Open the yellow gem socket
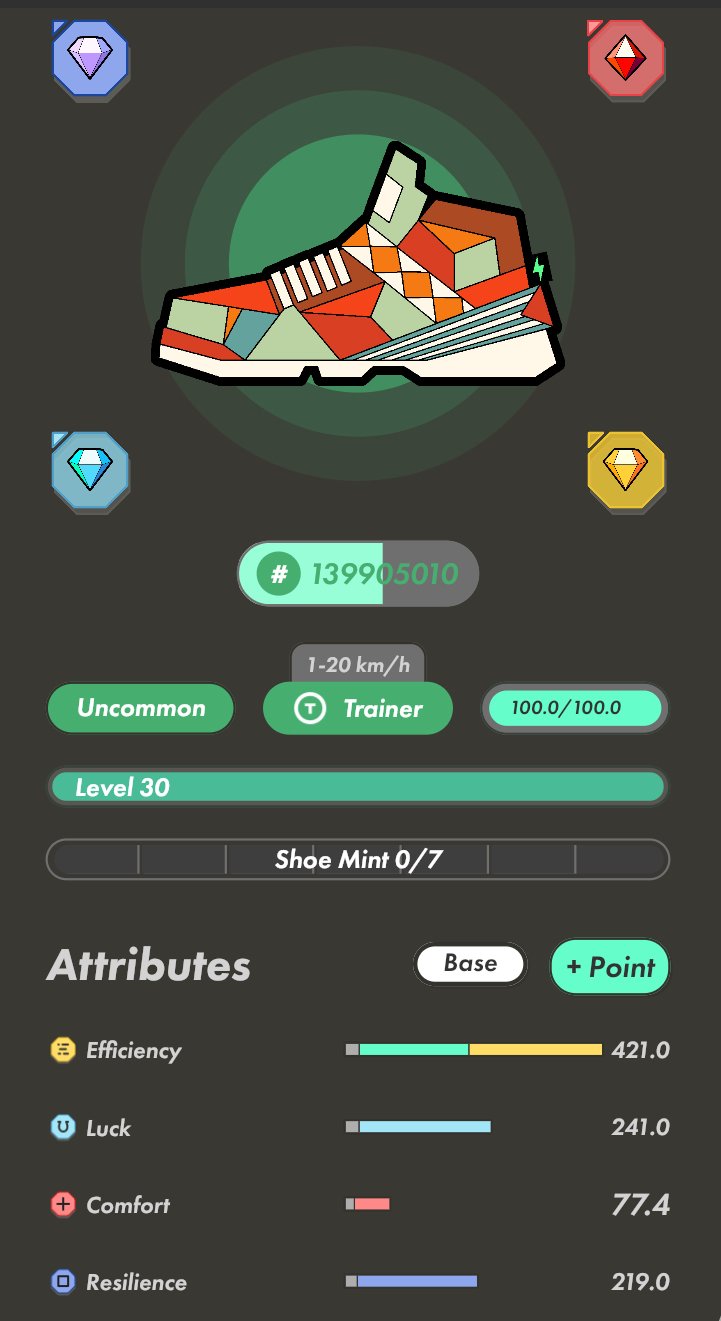Viewport: 721px width, 1321px height. click(x=626, y=471)
